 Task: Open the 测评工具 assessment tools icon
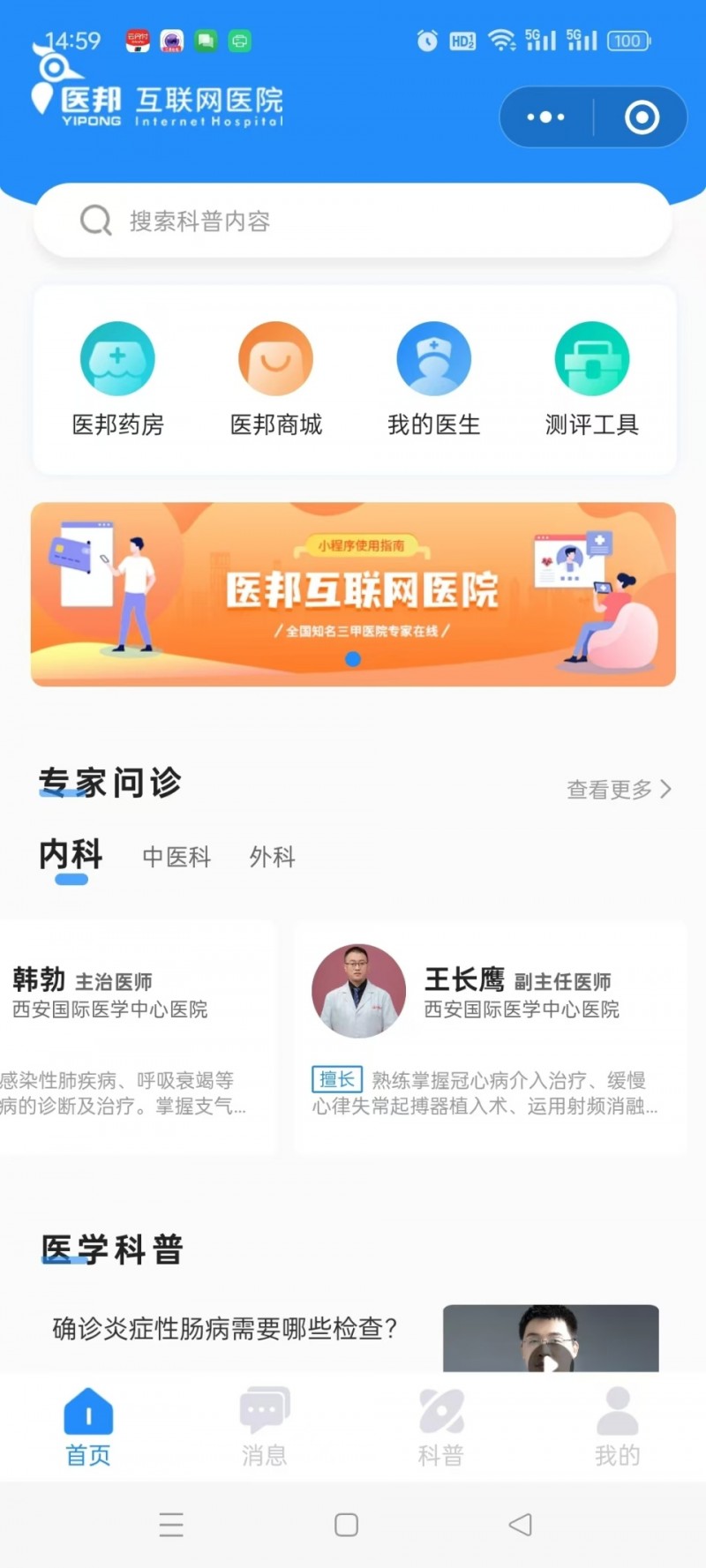tap(591, 357)
